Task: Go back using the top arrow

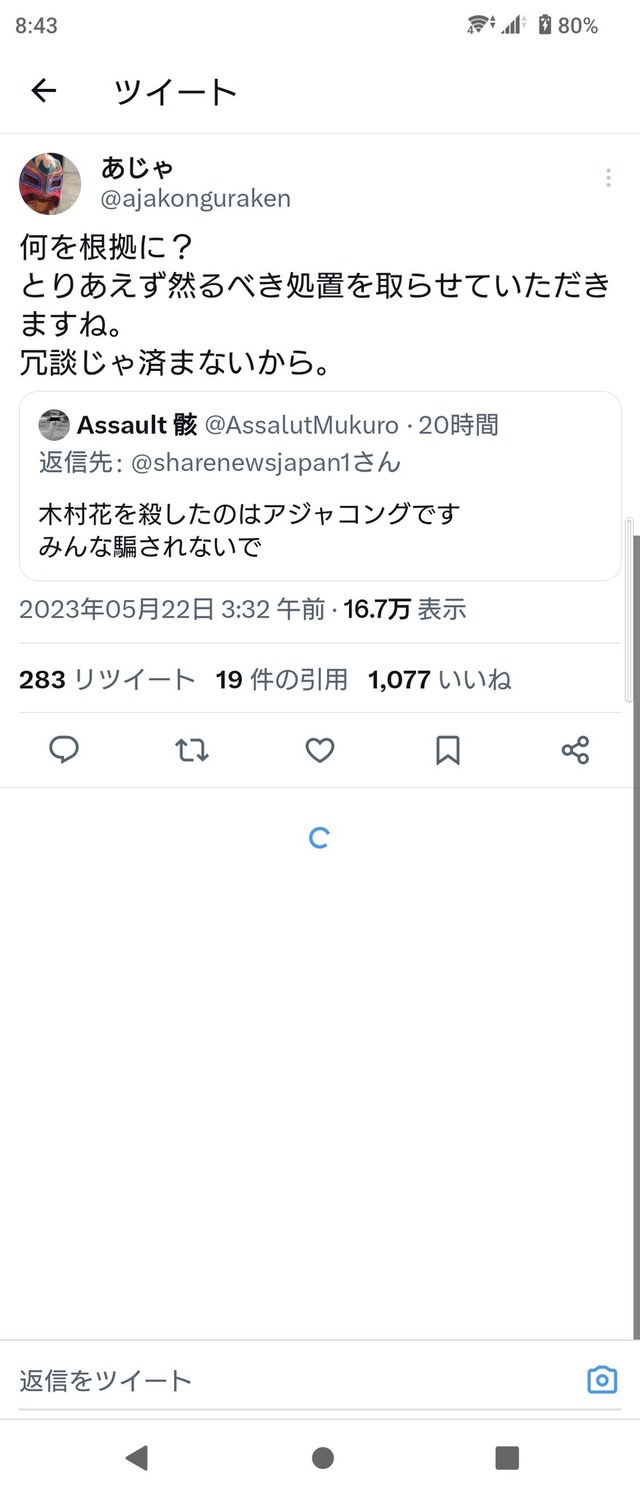Action: pyautogui.click(x=44, y=92)
